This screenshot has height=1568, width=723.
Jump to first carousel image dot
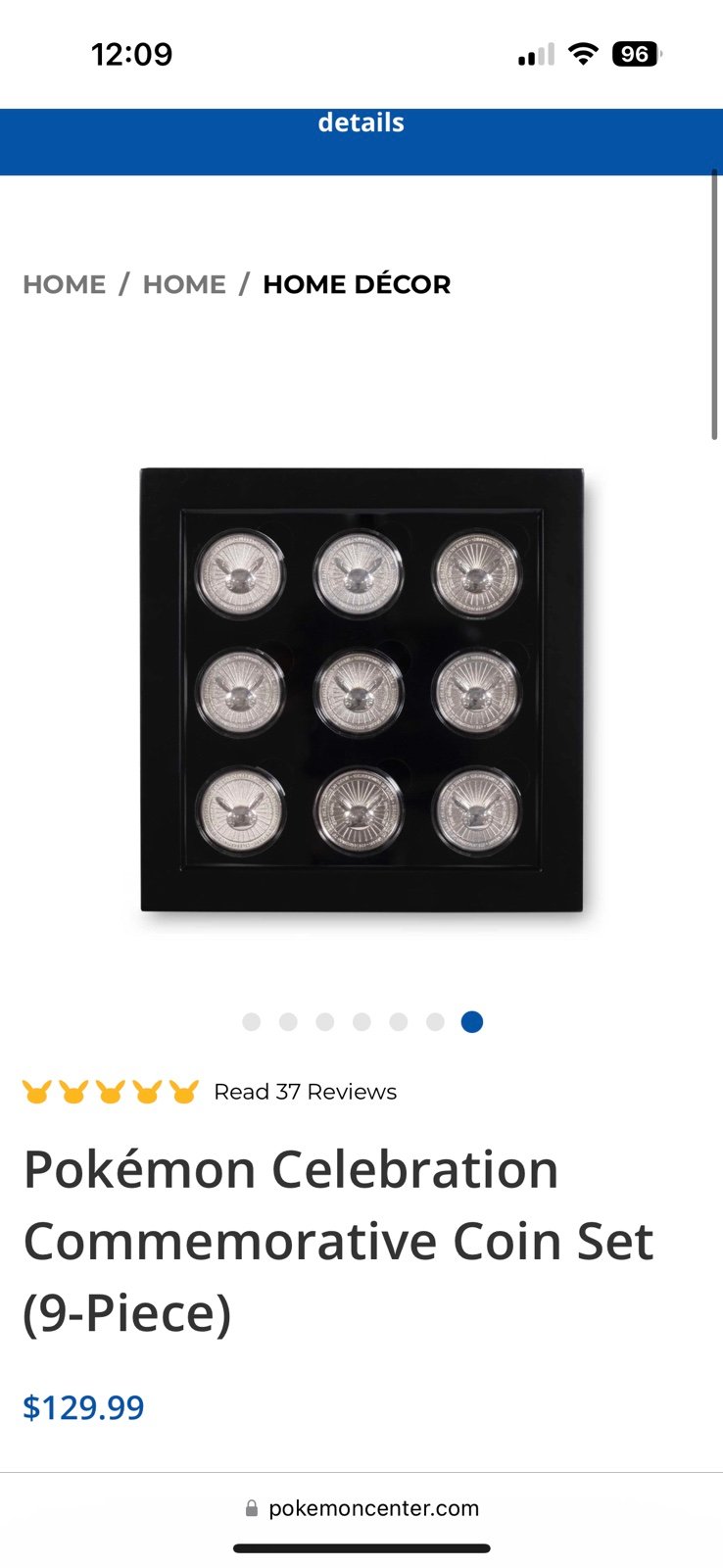pos(252,1022)
